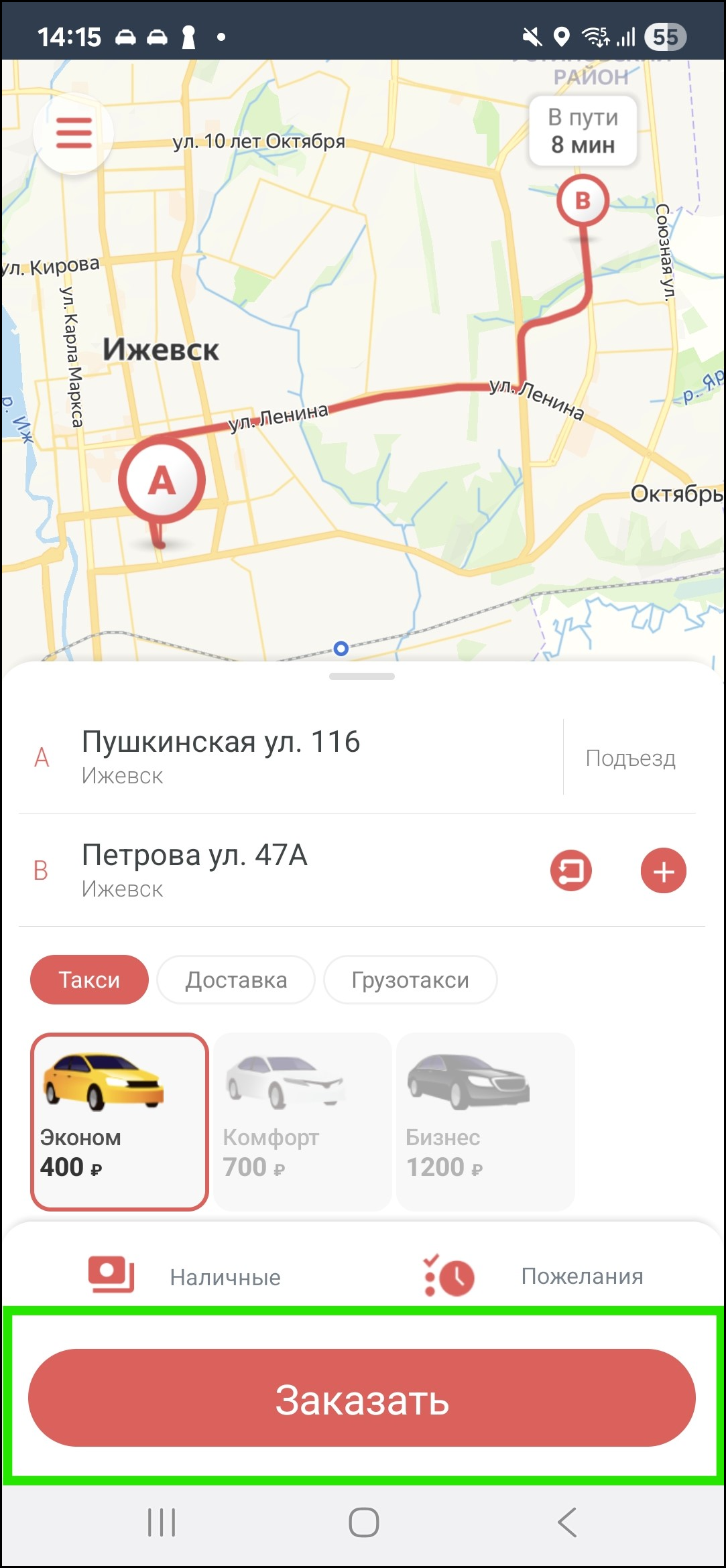The height and width of the screenshot is (1568, 726).
Task: Tap the Подъезд entrance field
Action: (x=630, y=758)
